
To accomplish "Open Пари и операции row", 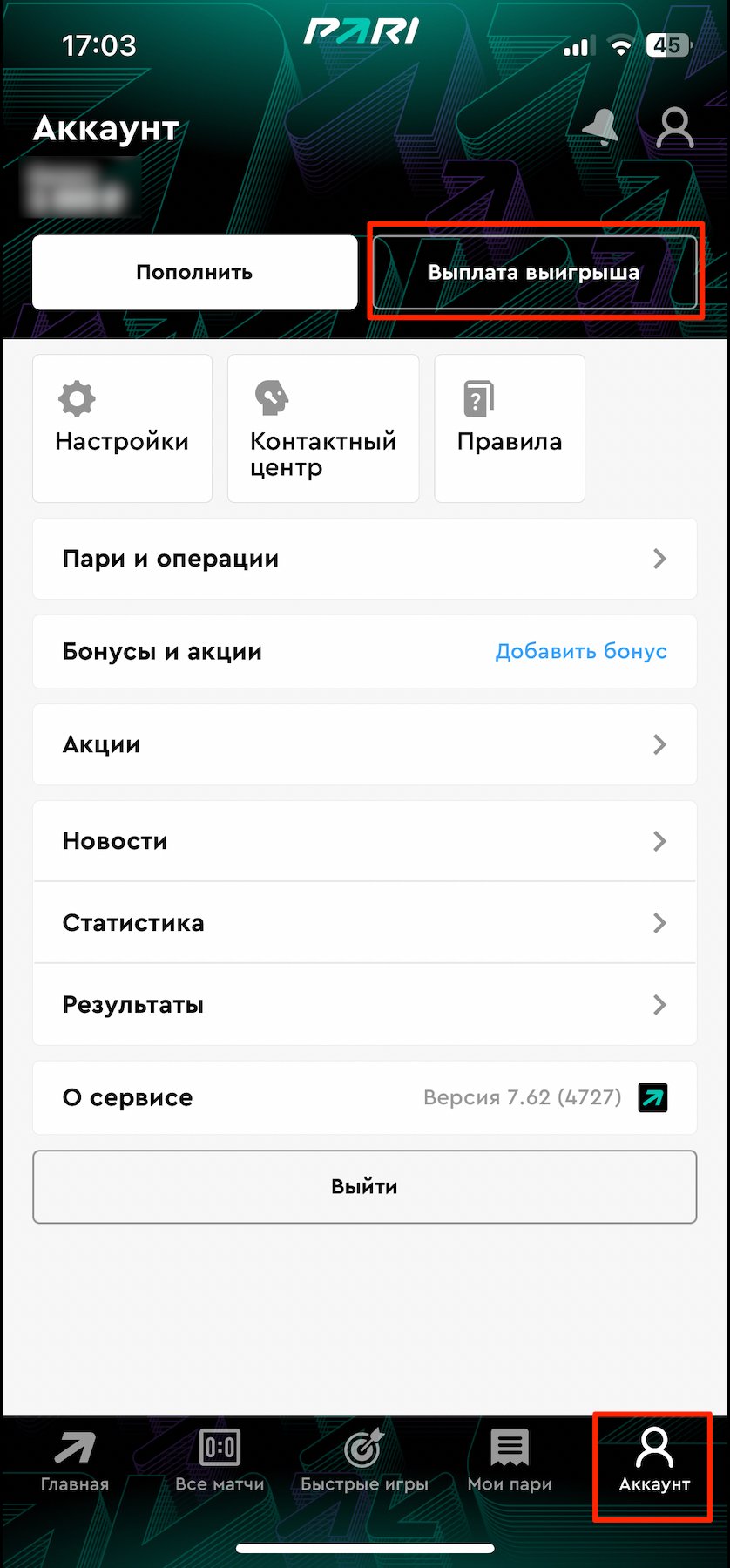I will pos(364,559).
